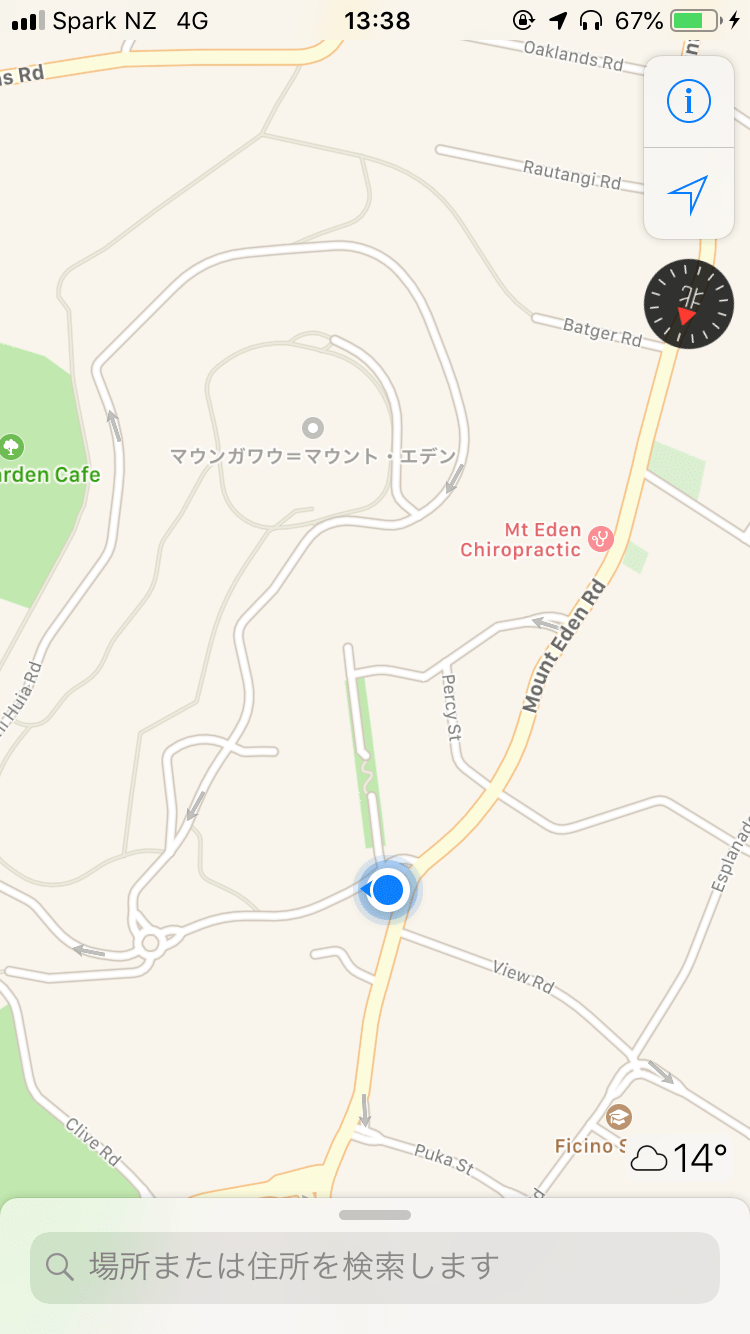Tap the compass to reset north
This screenshot has width=750, height=1334.
(688, 304)
